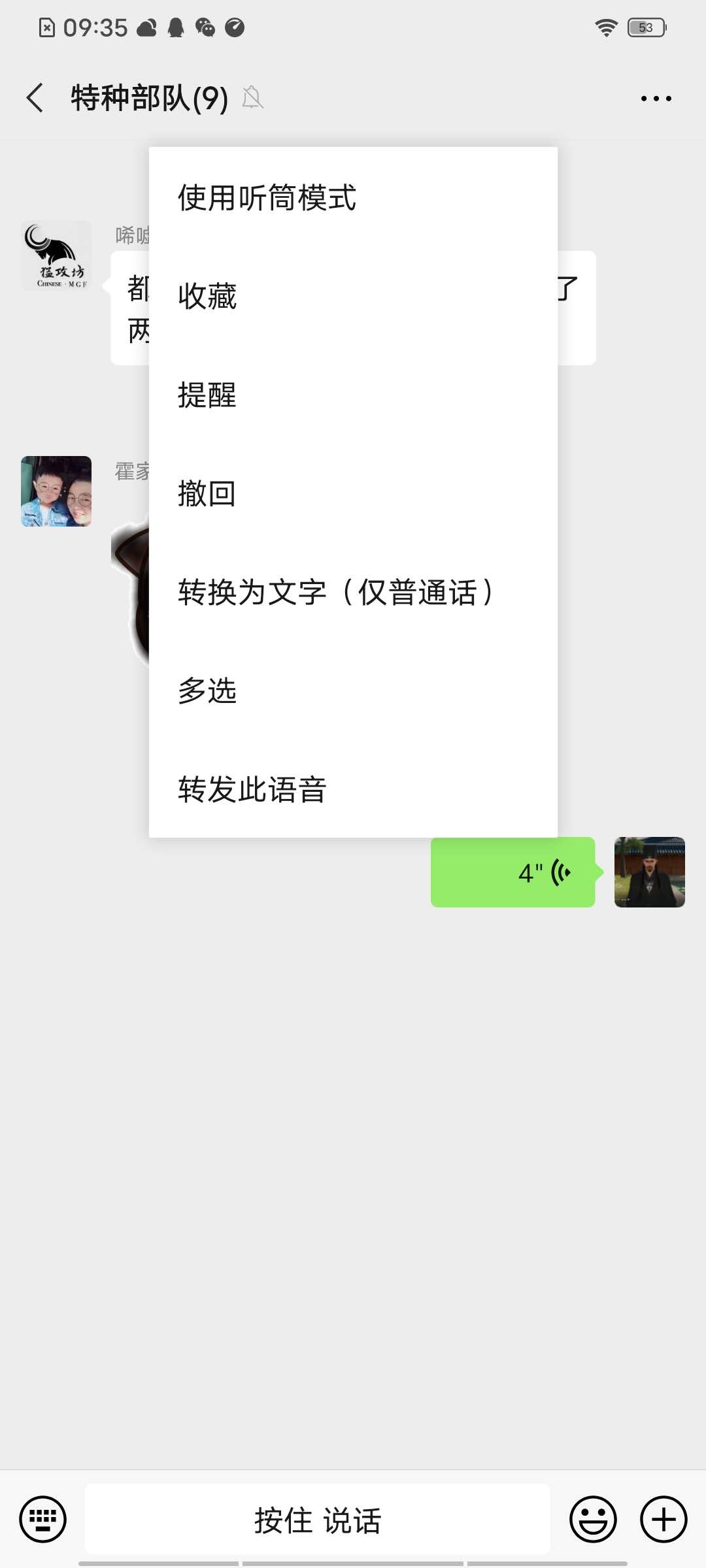706x1568 pixels.
Task: Play the 4-second green voice message
Action: point(513,872)
